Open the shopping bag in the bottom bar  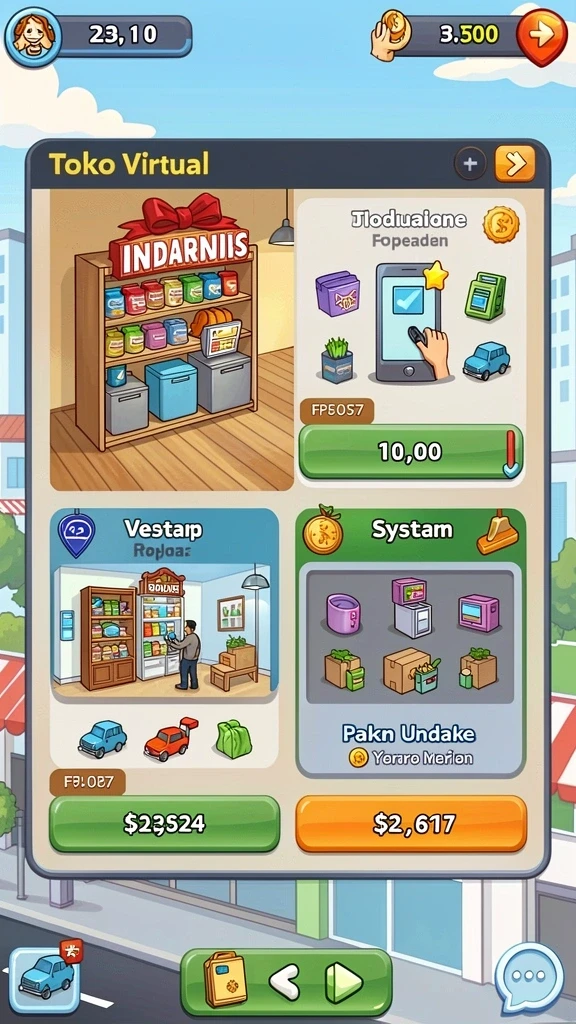coord(225,980)
